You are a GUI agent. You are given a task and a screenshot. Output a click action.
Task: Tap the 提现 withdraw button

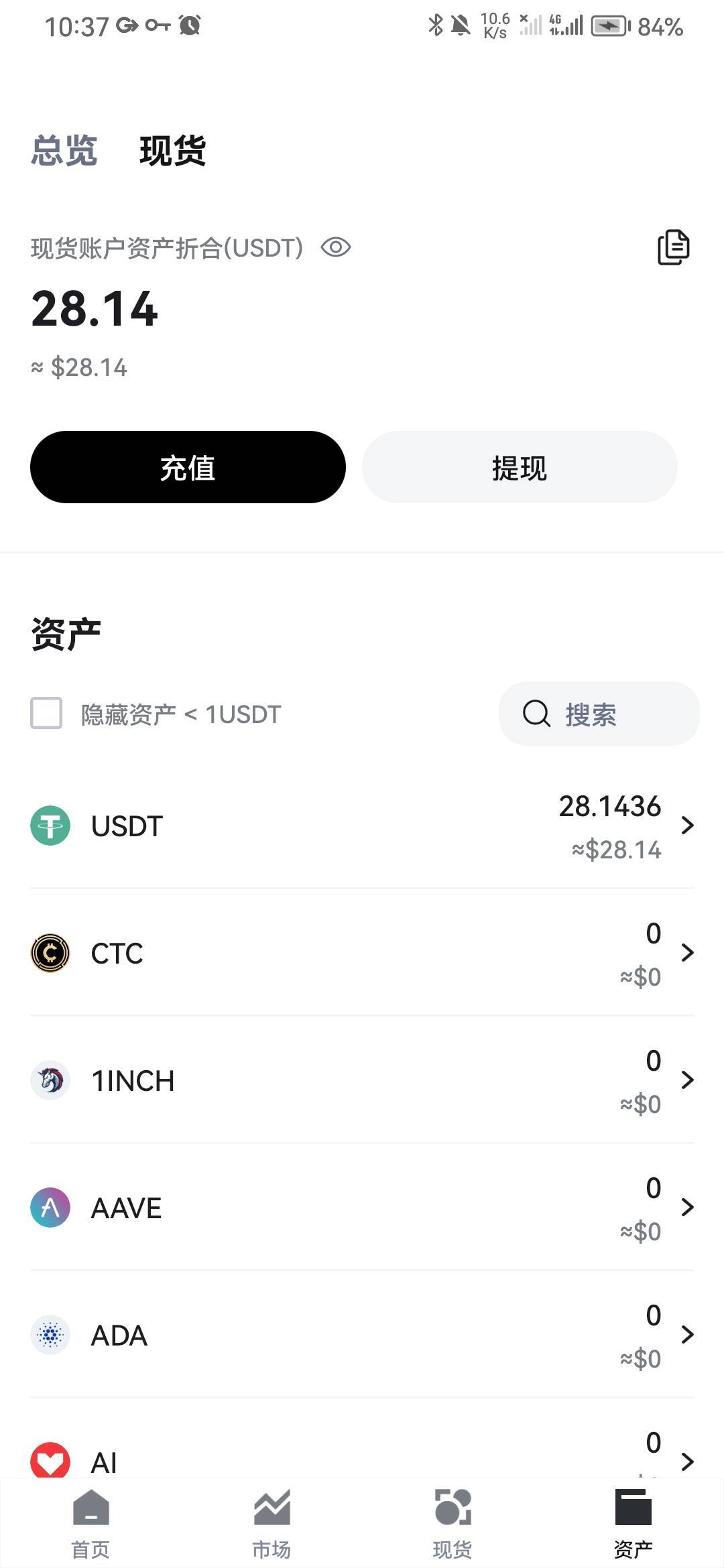click(x=520, y=467)
